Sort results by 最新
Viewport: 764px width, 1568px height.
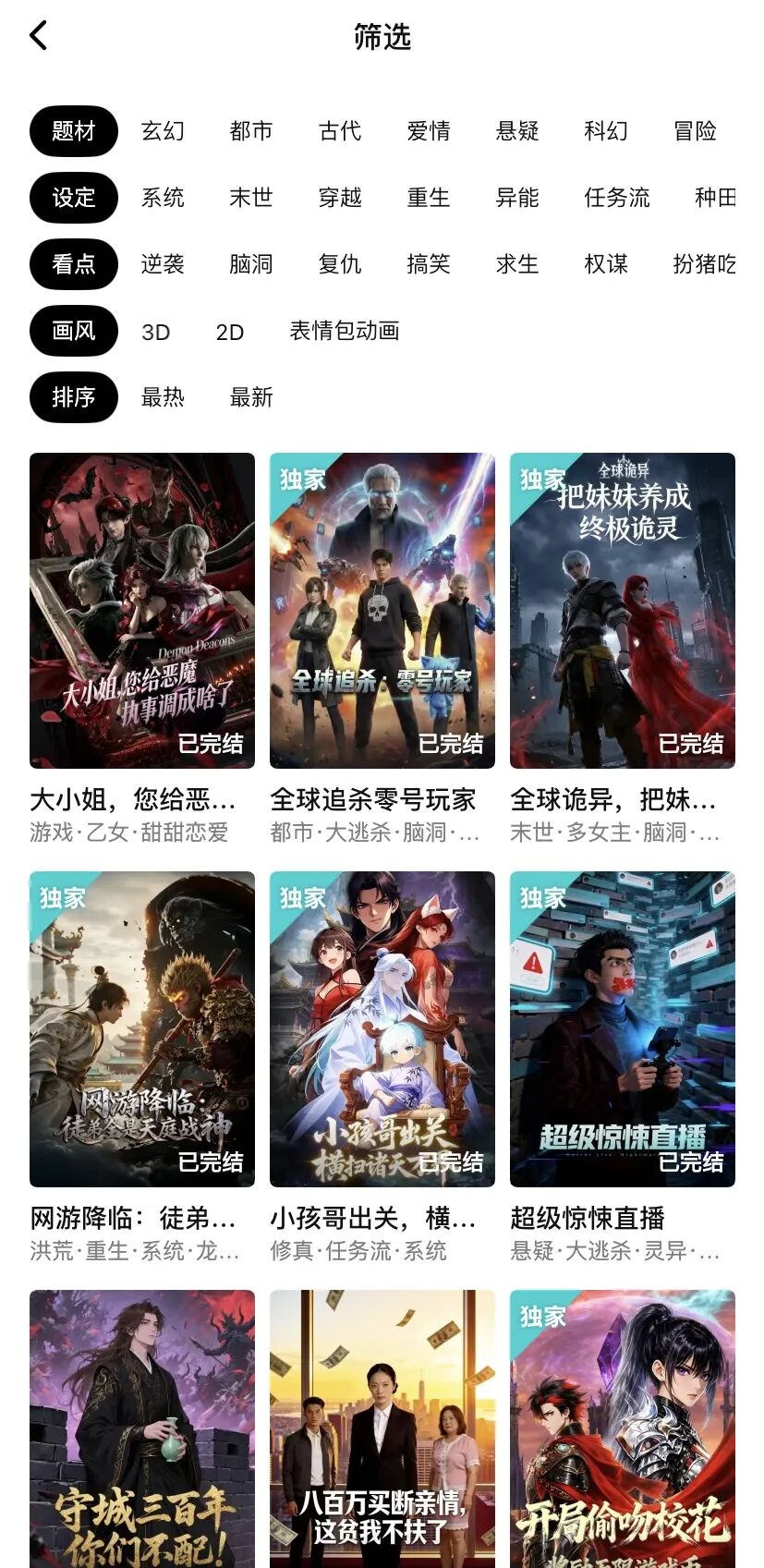pos(251,397)
